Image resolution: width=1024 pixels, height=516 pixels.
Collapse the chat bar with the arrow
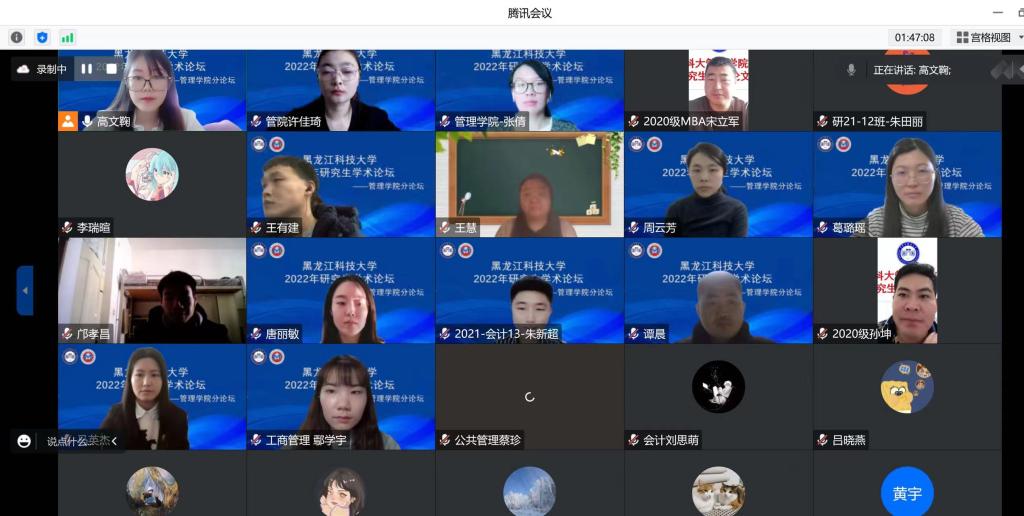114,441
